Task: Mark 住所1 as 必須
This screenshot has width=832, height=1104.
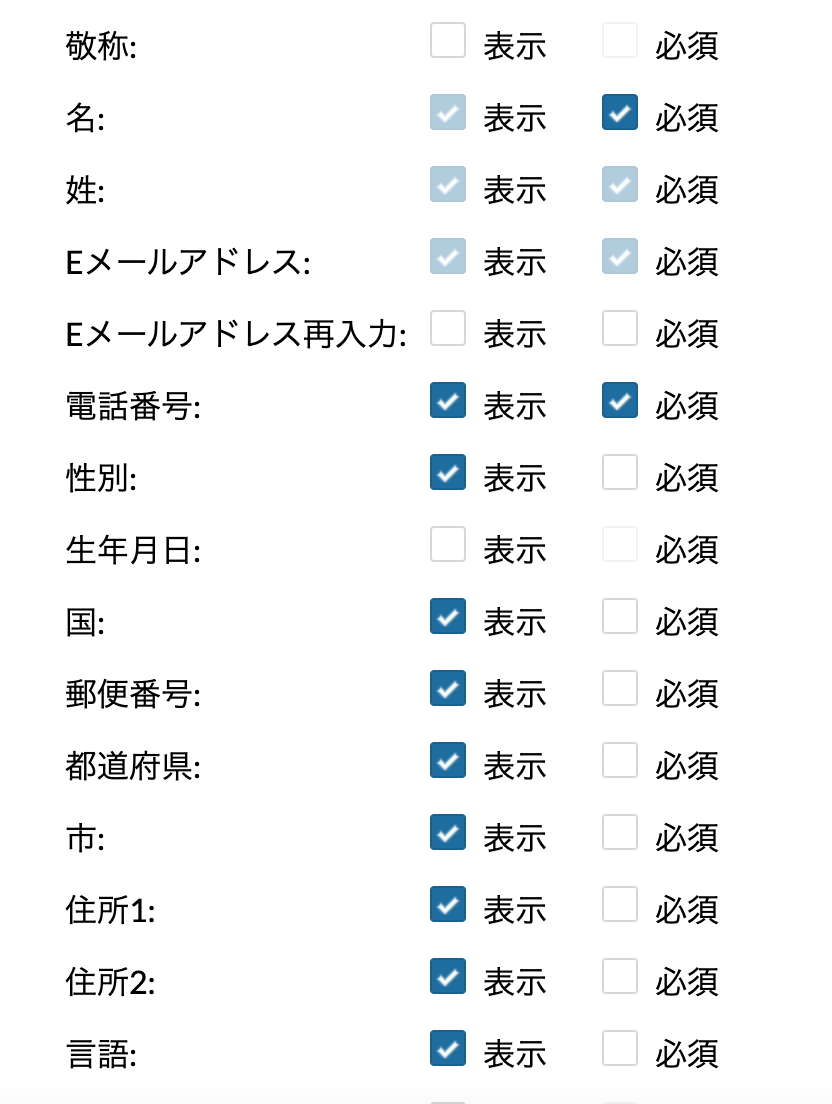Action: pyautogui.click(x=620, y=905)
